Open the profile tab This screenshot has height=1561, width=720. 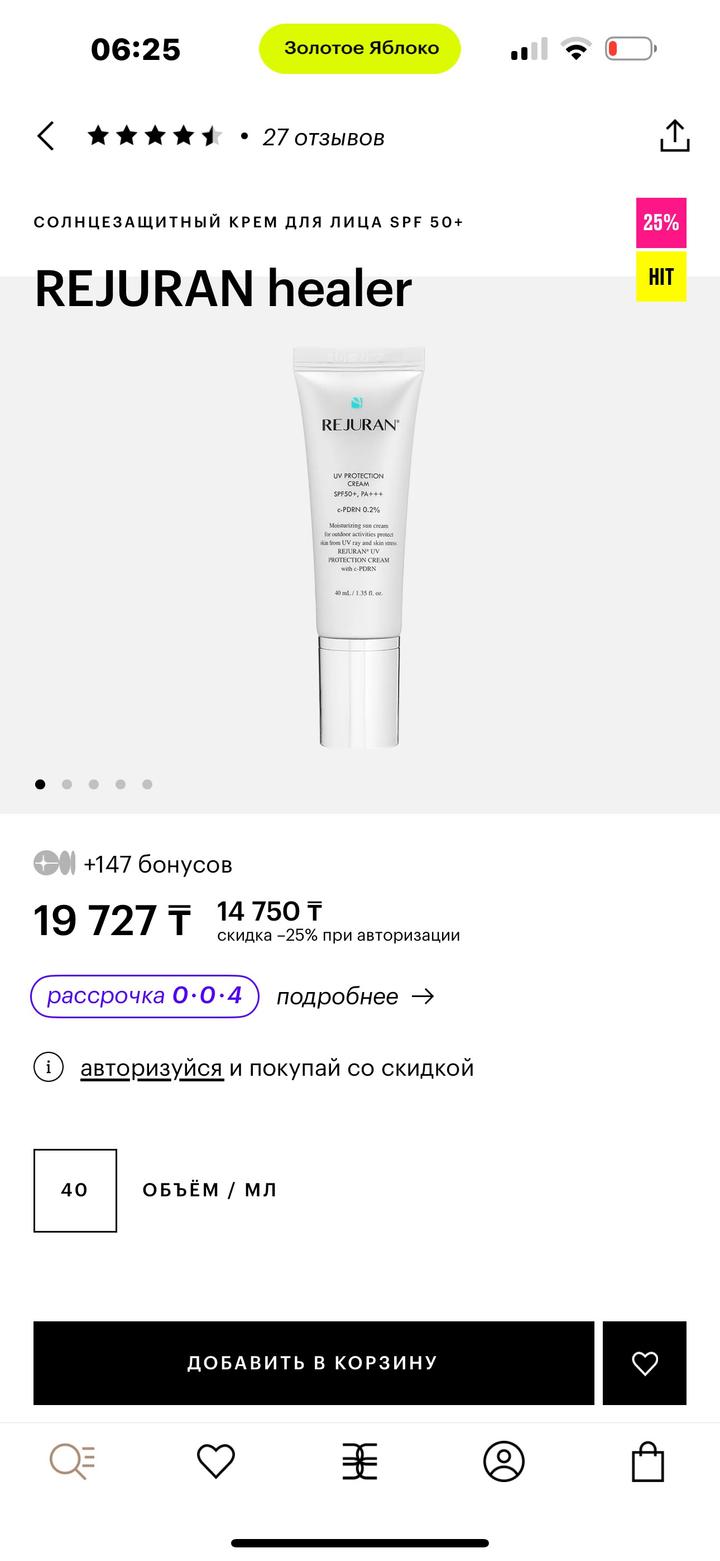tap(504, 1461)
